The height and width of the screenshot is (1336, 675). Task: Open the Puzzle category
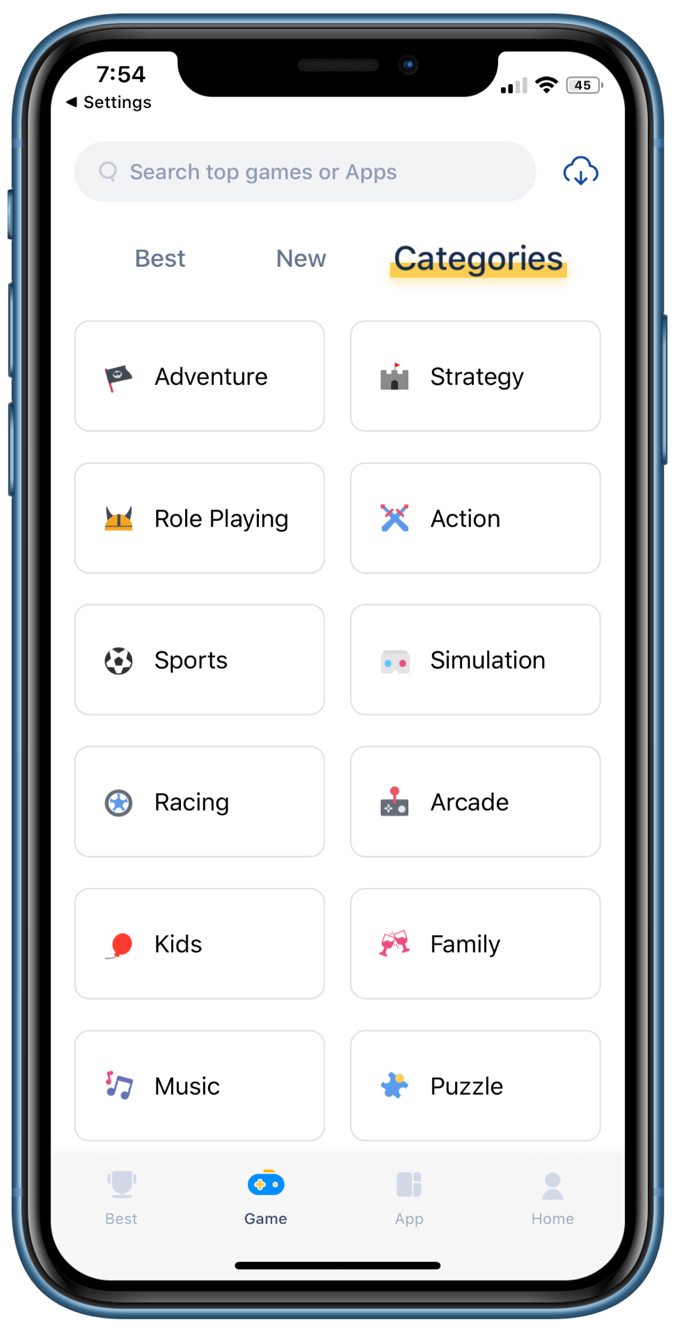475,1086
